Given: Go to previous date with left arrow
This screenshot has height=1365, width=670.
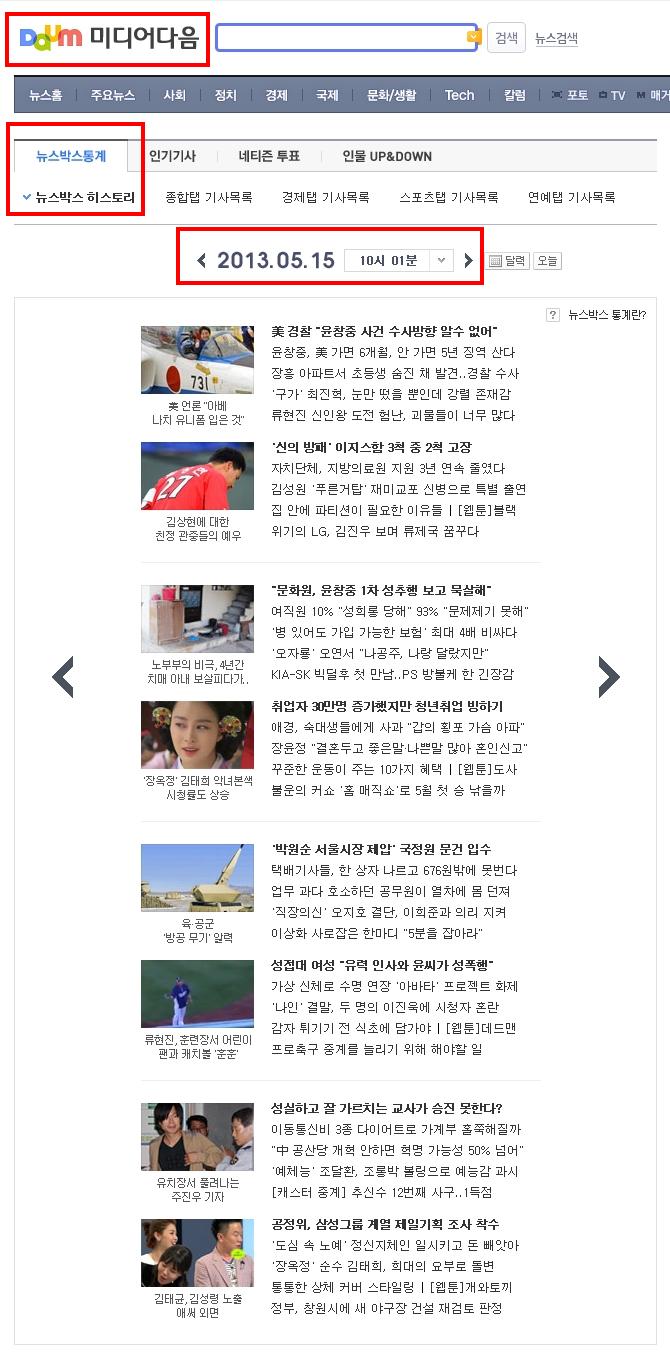Looking at the screenshot, I should click(x=201, y=261).
